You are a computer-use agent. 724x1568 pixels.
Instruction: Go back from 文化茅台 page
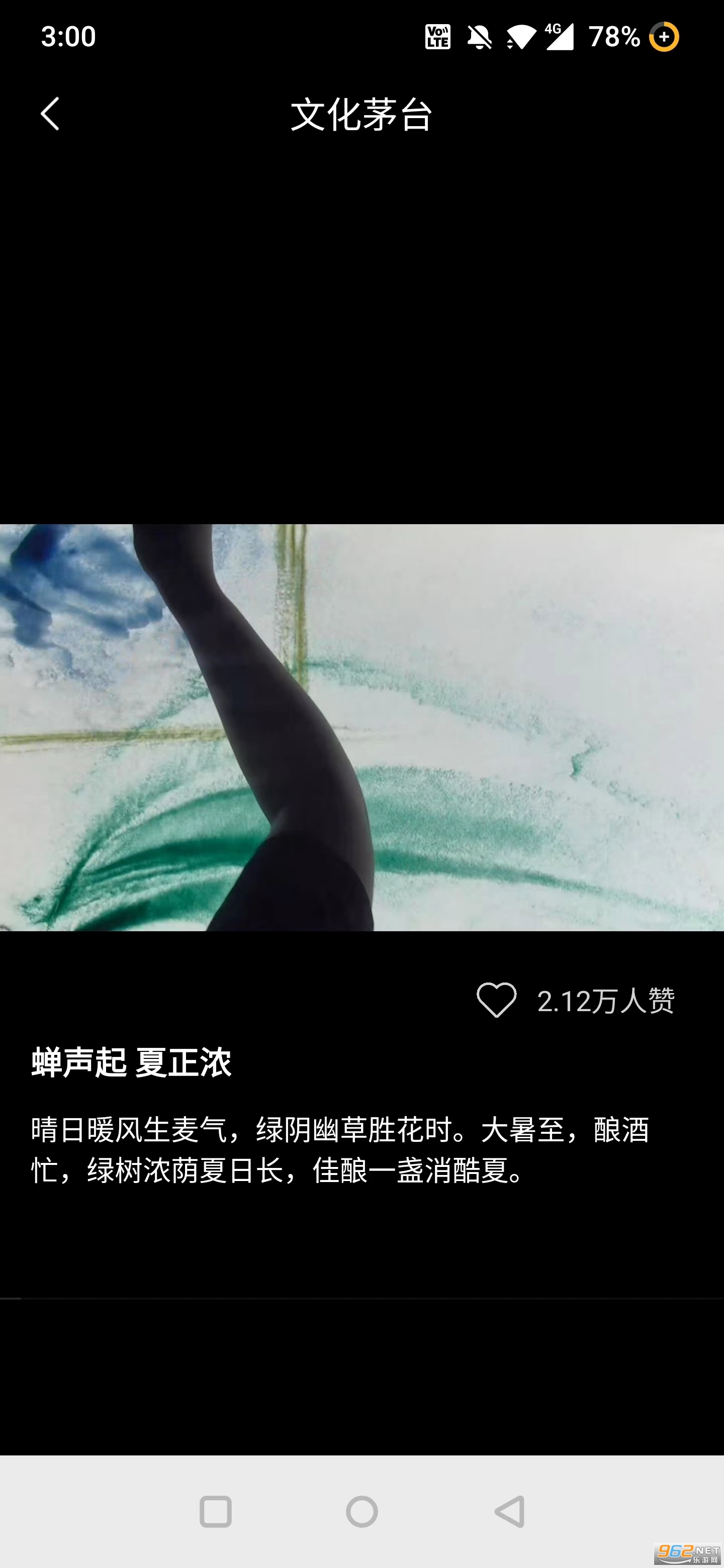click(x=50, y=114)
